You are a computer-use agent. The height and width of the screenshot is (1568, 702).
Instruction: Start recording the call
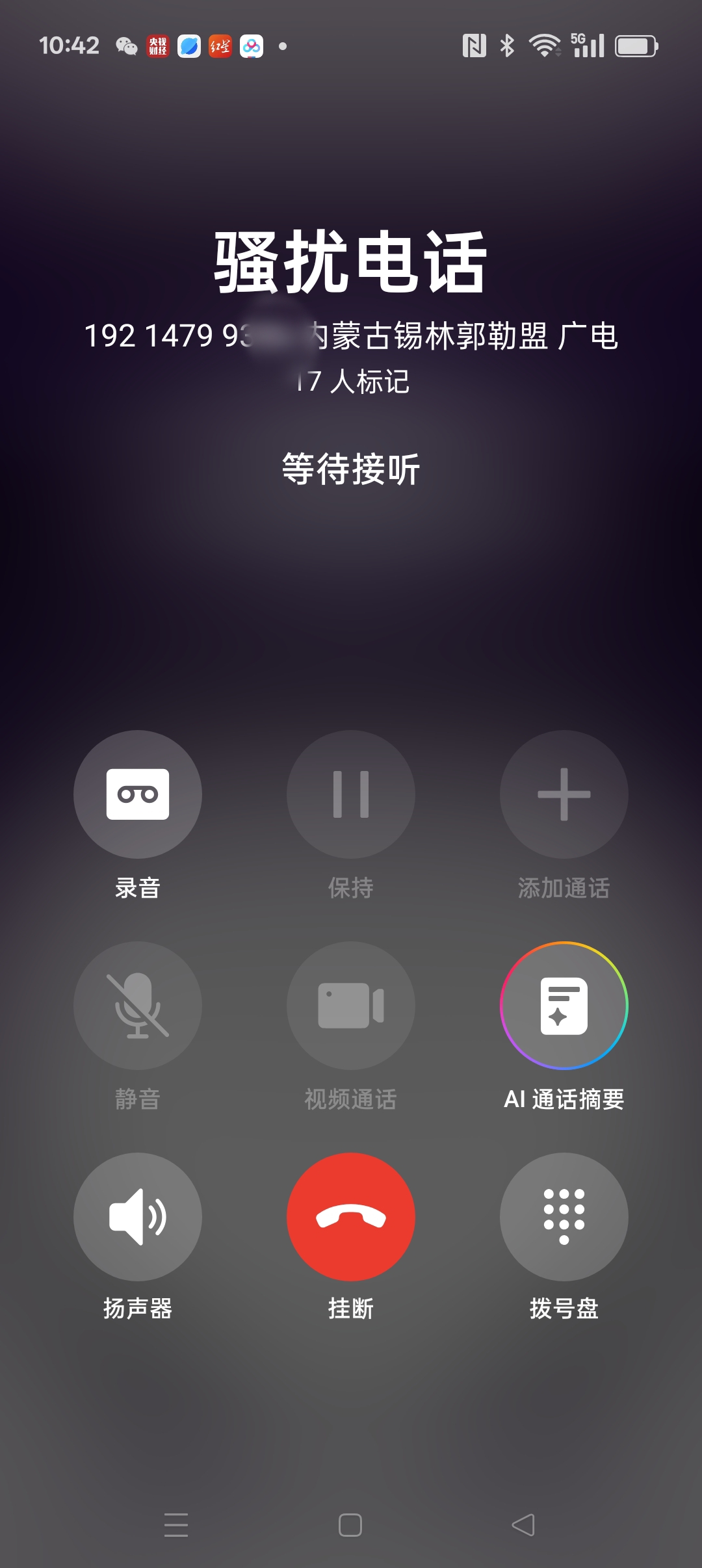point(138,794)
